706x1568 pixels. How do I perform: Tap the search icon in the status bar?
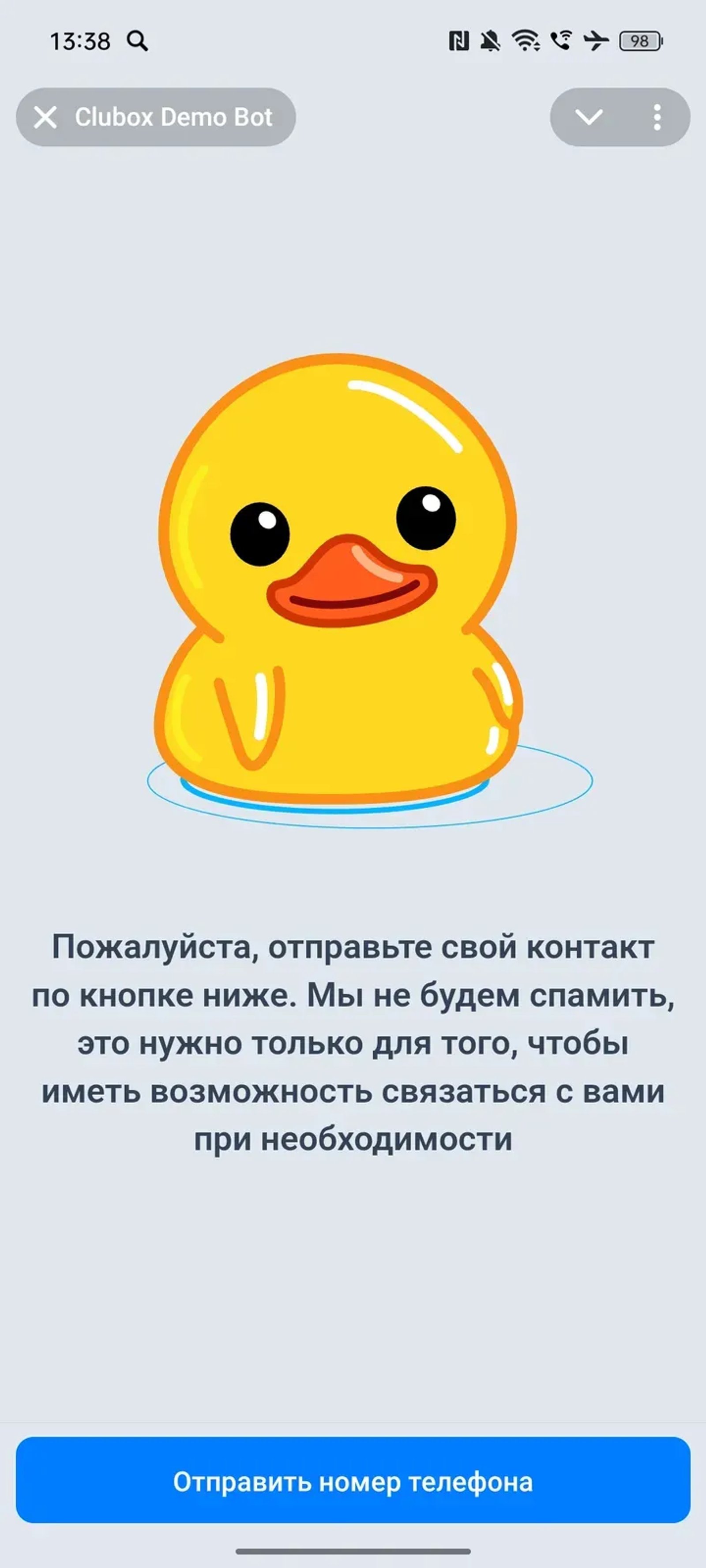[x=139, y=41]
